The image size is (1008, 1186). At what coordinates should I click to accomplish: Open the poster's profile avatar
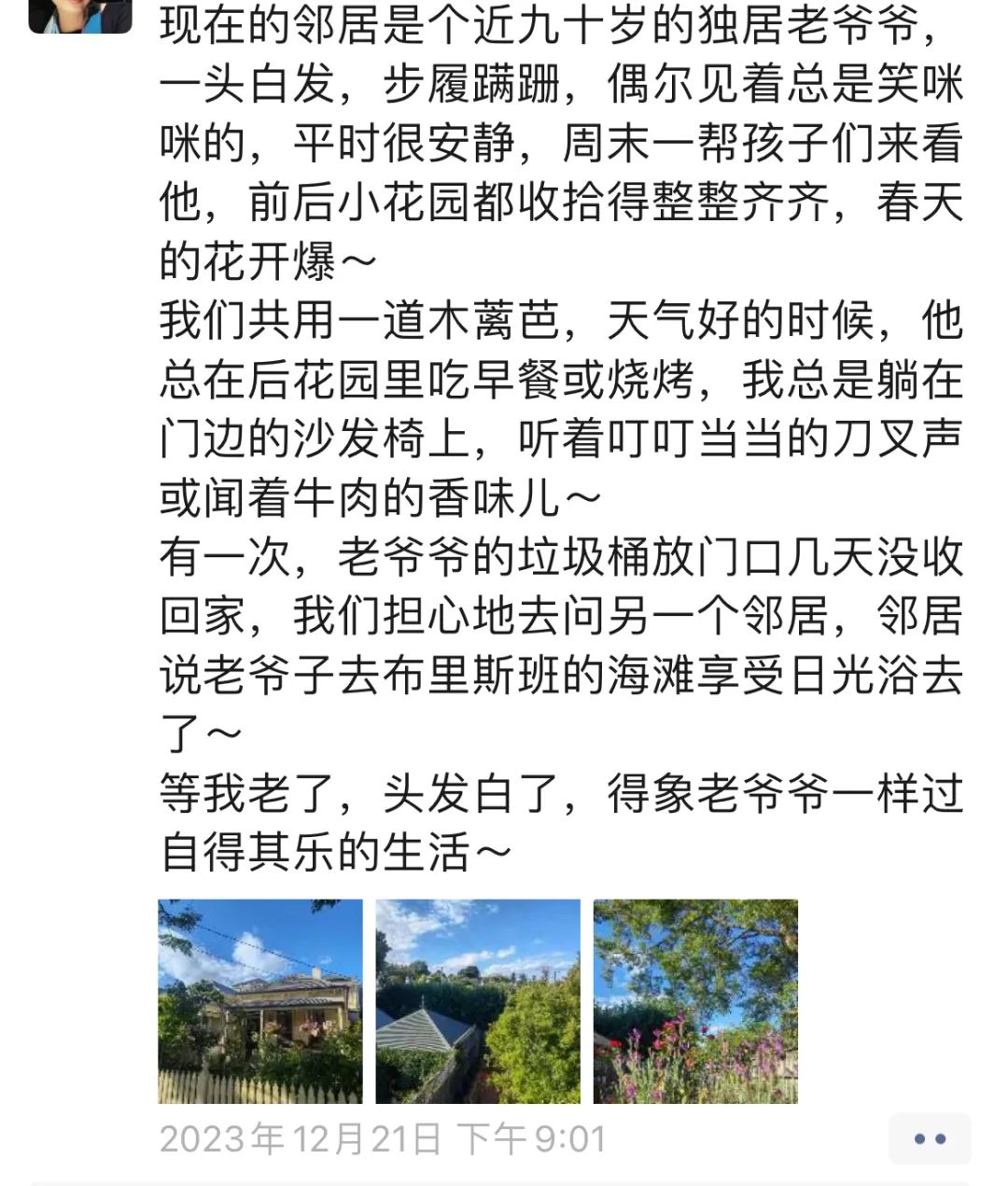(80, 13)
